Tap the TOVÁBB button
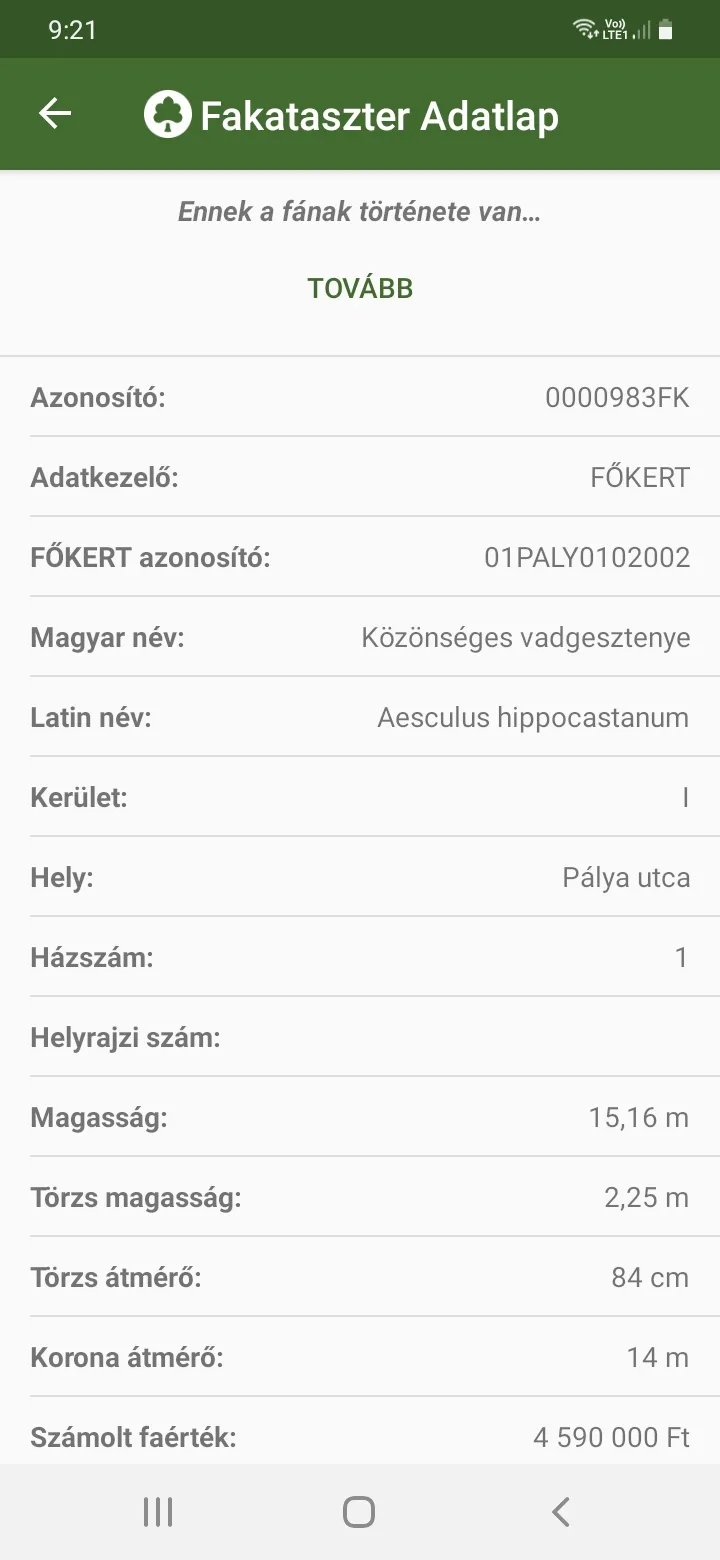The width and height of the screenshot is (720, 1560). (360, 289)
